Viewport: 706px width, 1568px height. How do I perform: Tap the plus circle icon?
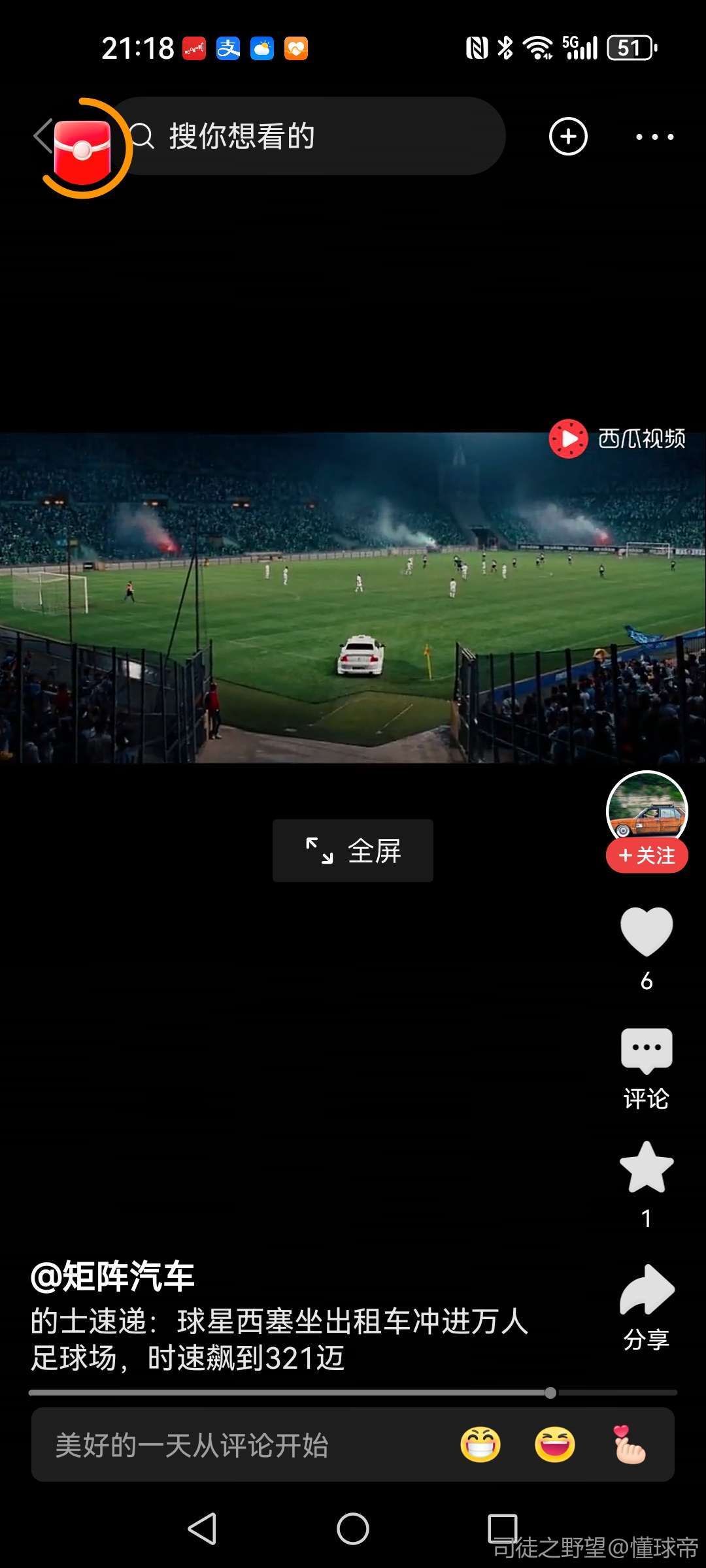tap(568, 137)
